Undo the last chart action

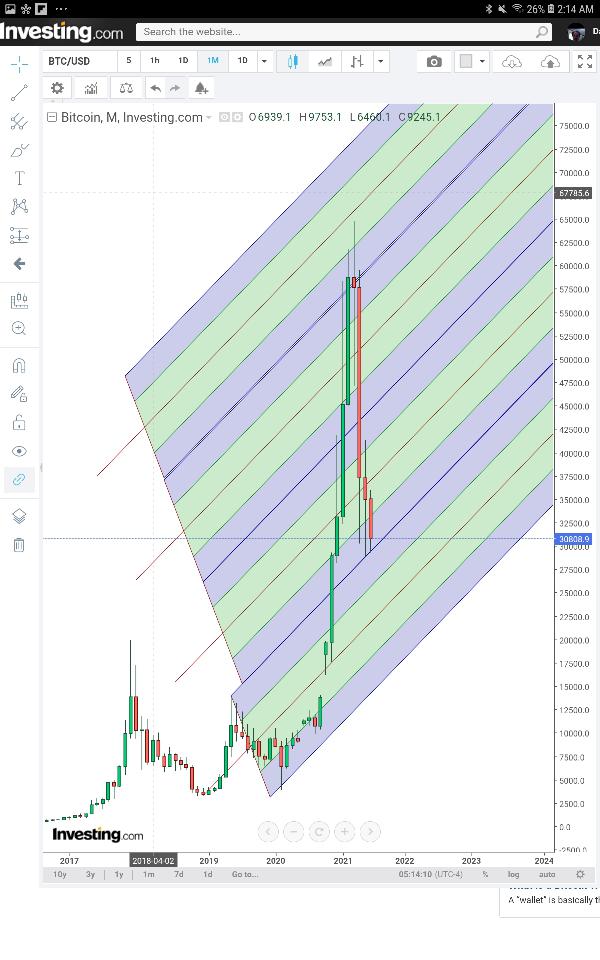coord(155,88)
